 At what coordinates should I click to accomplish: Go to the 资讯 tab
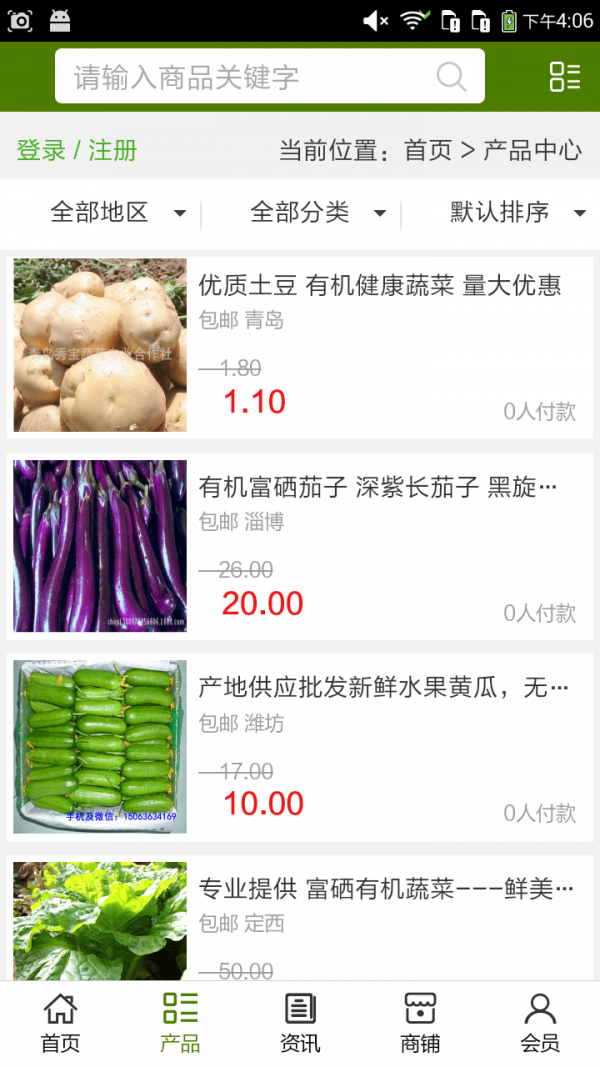(x=300, y=1022)
